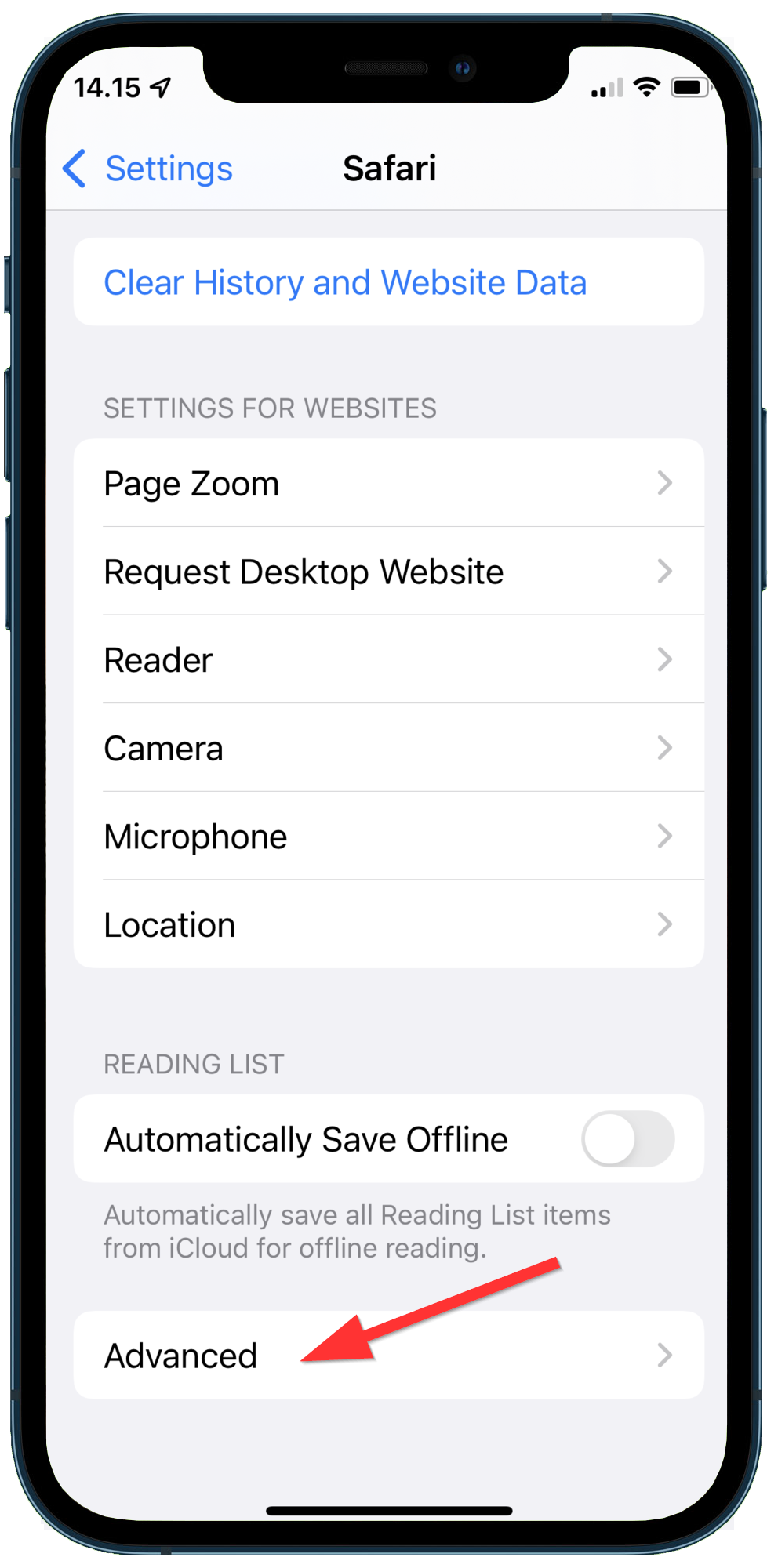The height and width of the screenshot is (1568, 778).
Task: Enable Automatically Save Offline
Action: (627, 1139)
